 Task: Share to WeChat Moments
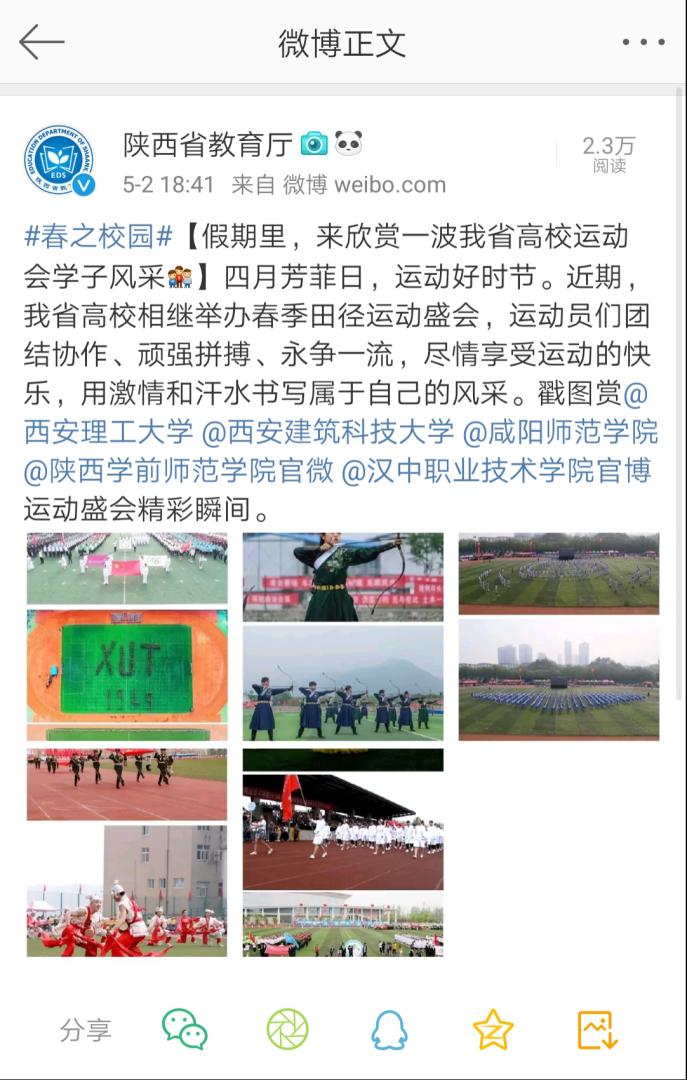(x=287, y=1029)
